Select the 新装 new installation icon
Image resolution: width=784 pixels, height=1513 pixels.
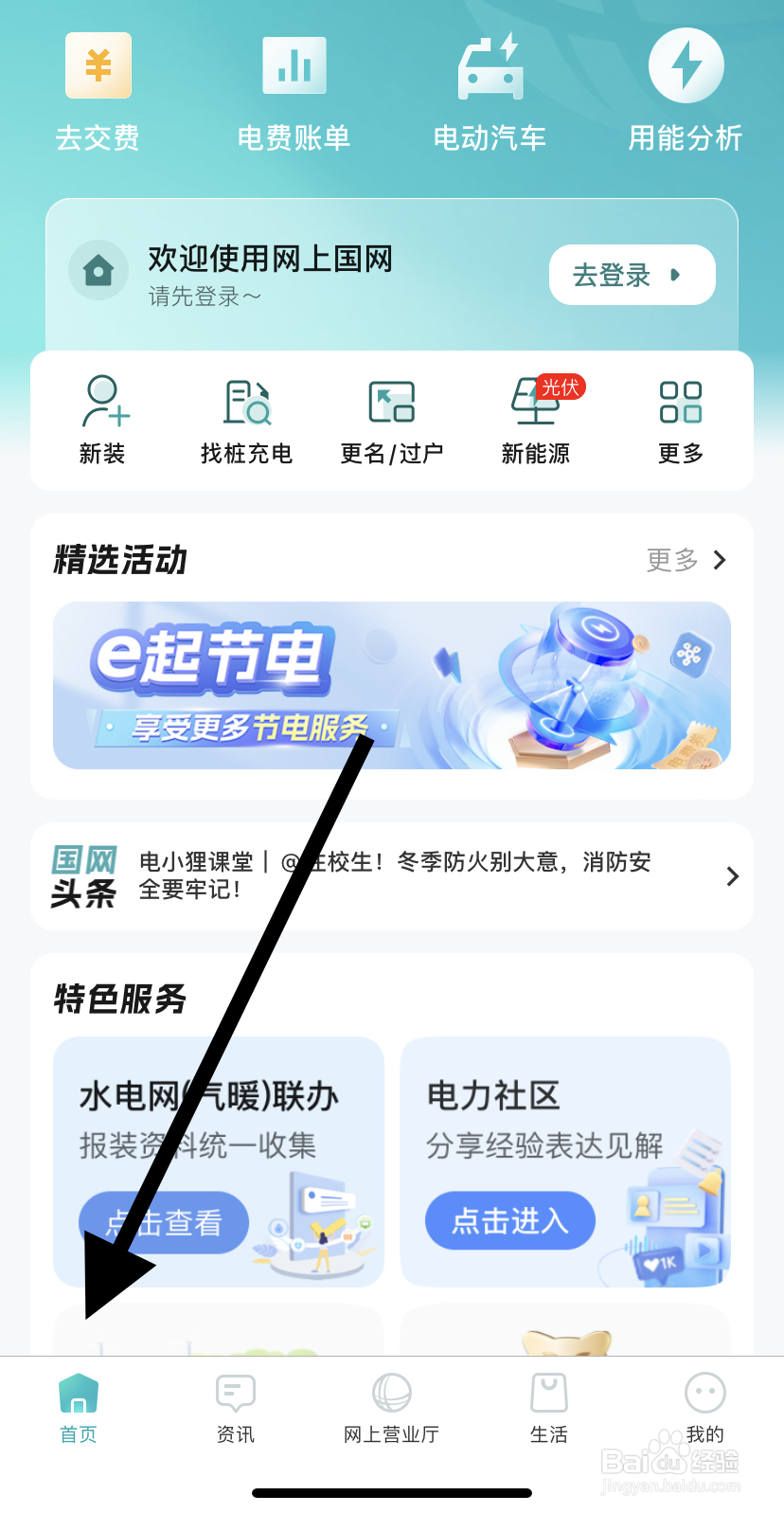point(101,420)
